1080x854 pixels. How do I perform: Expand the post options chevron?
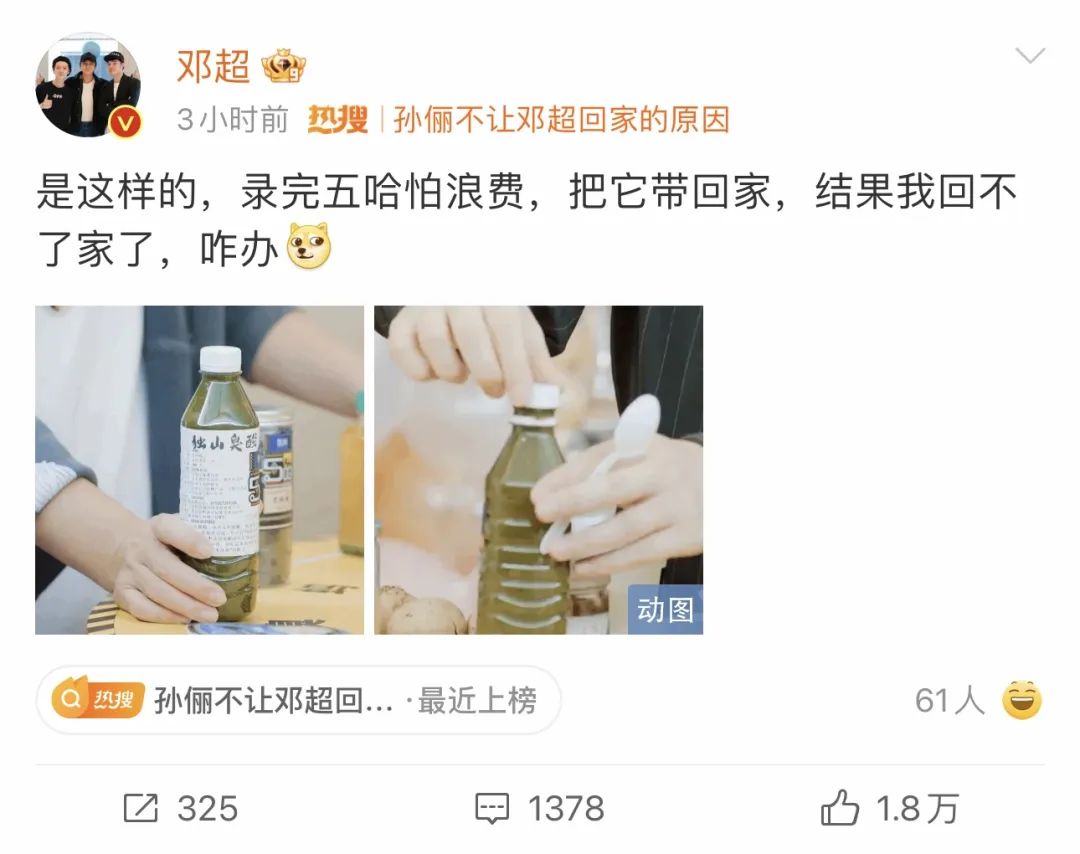pos(1029,56)
